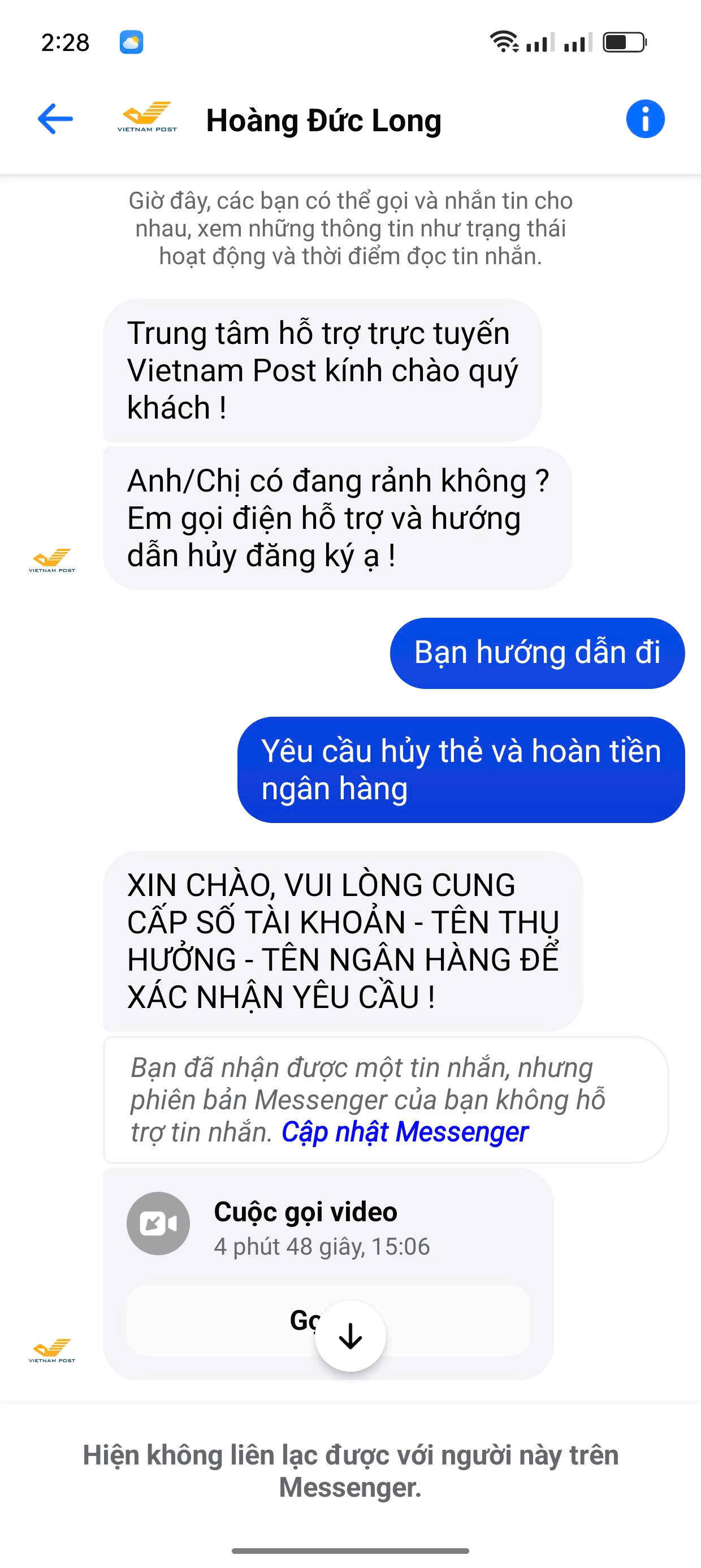
Task: Jump to latest message with down arrow
Action: coord(350,1336)
